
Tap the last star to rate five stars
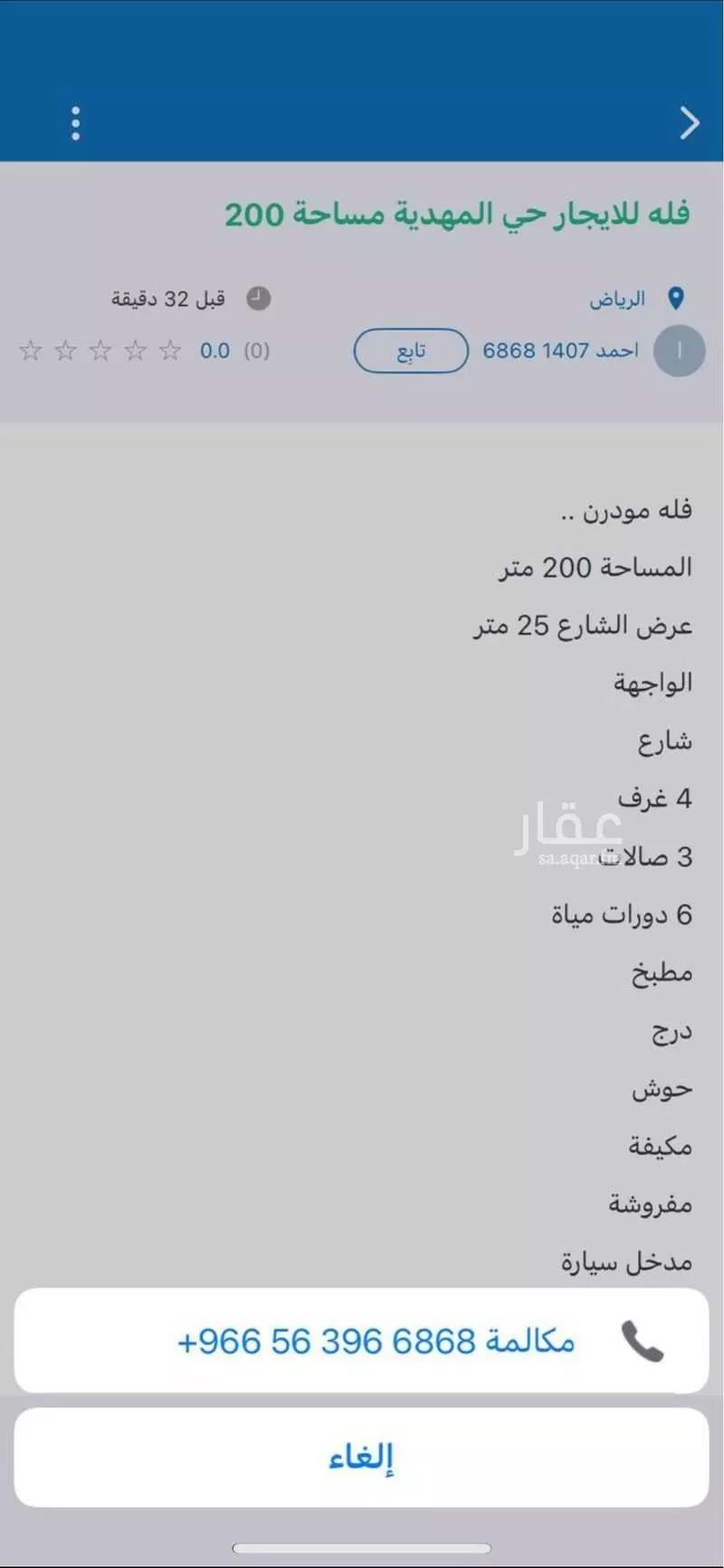pos(169,350)
